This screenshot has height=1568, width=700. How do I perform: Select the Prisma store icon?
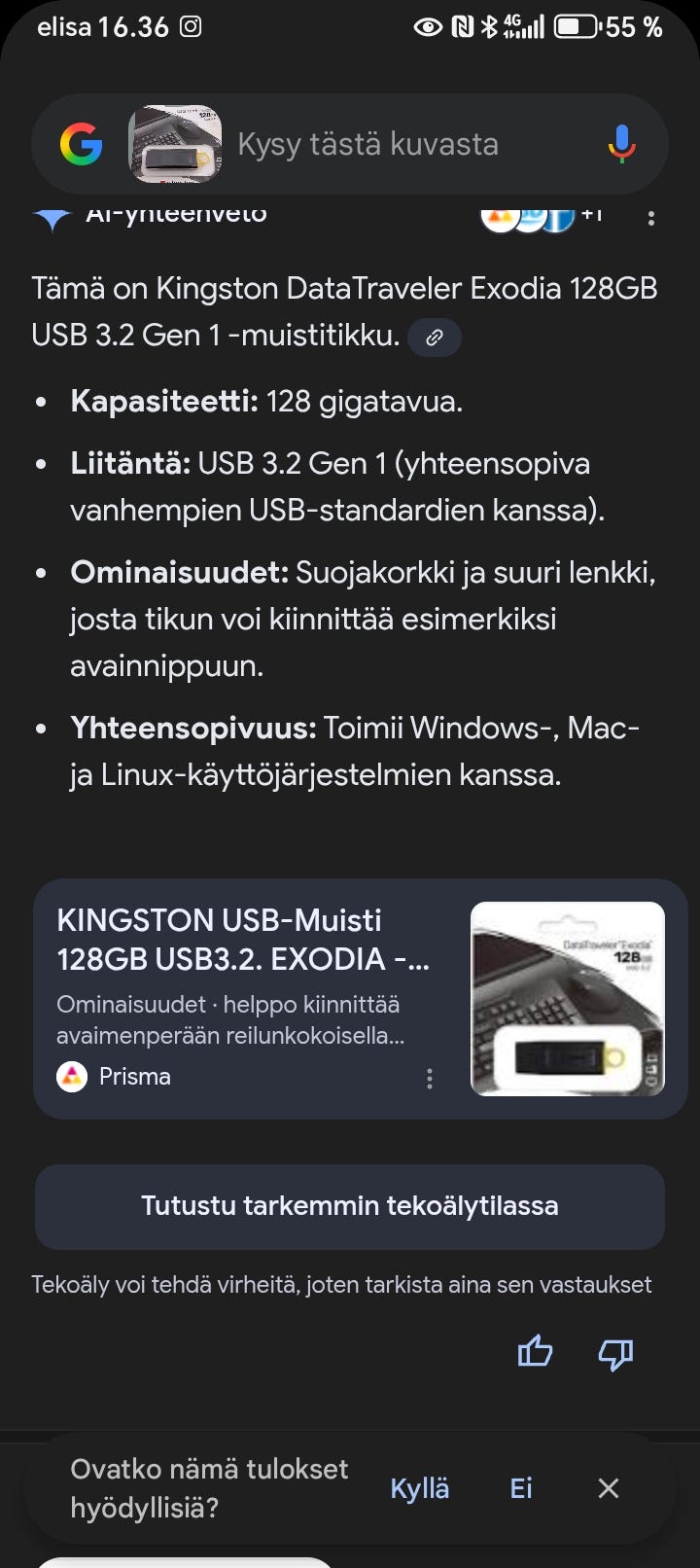click(69, 1077)
